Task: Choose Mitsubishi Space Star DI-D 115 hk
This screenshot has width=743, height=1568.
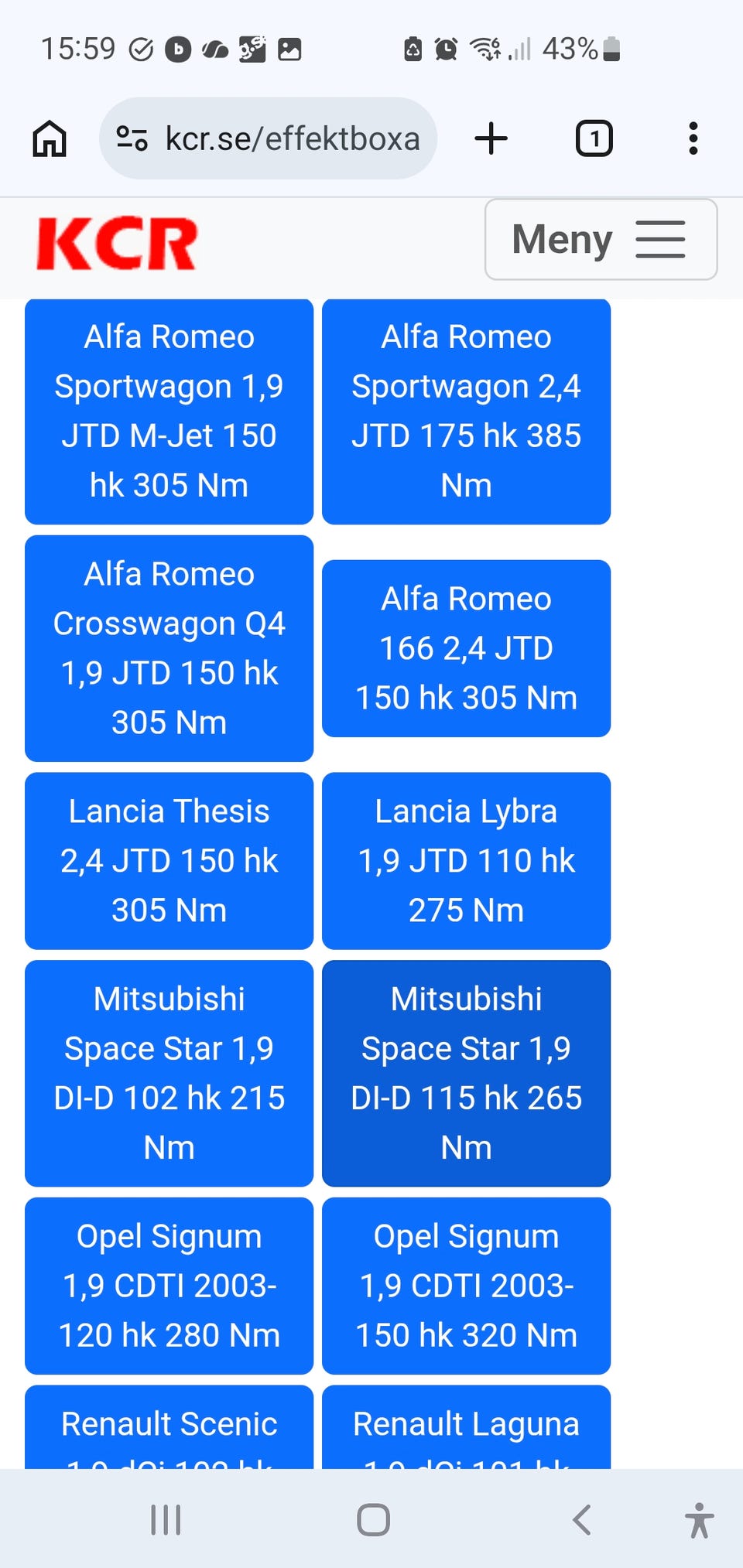Action: tap(466, 1073)
